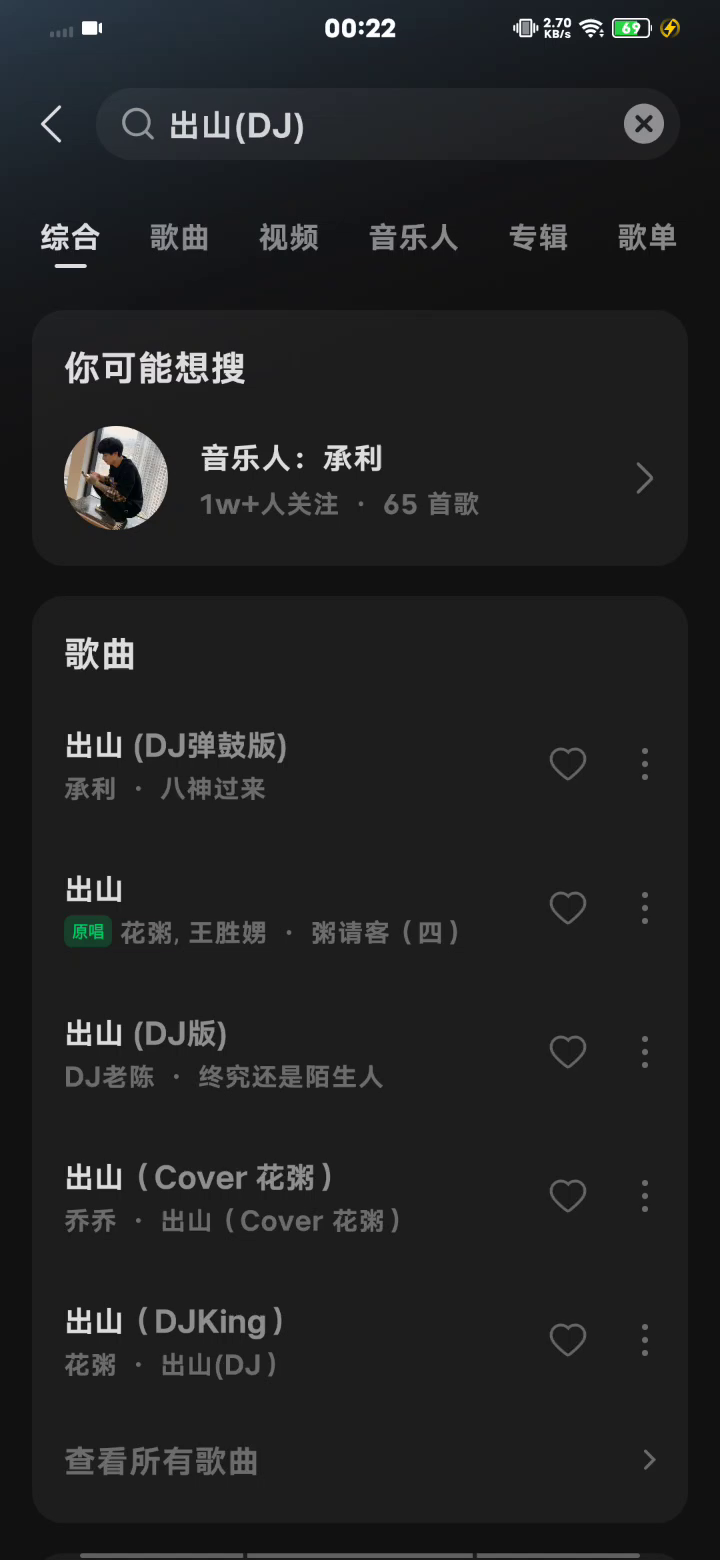Go back using the top arrow
The height and width of the screenshot is (1560, 720).
pyautogui.click(x=52, y=125)
